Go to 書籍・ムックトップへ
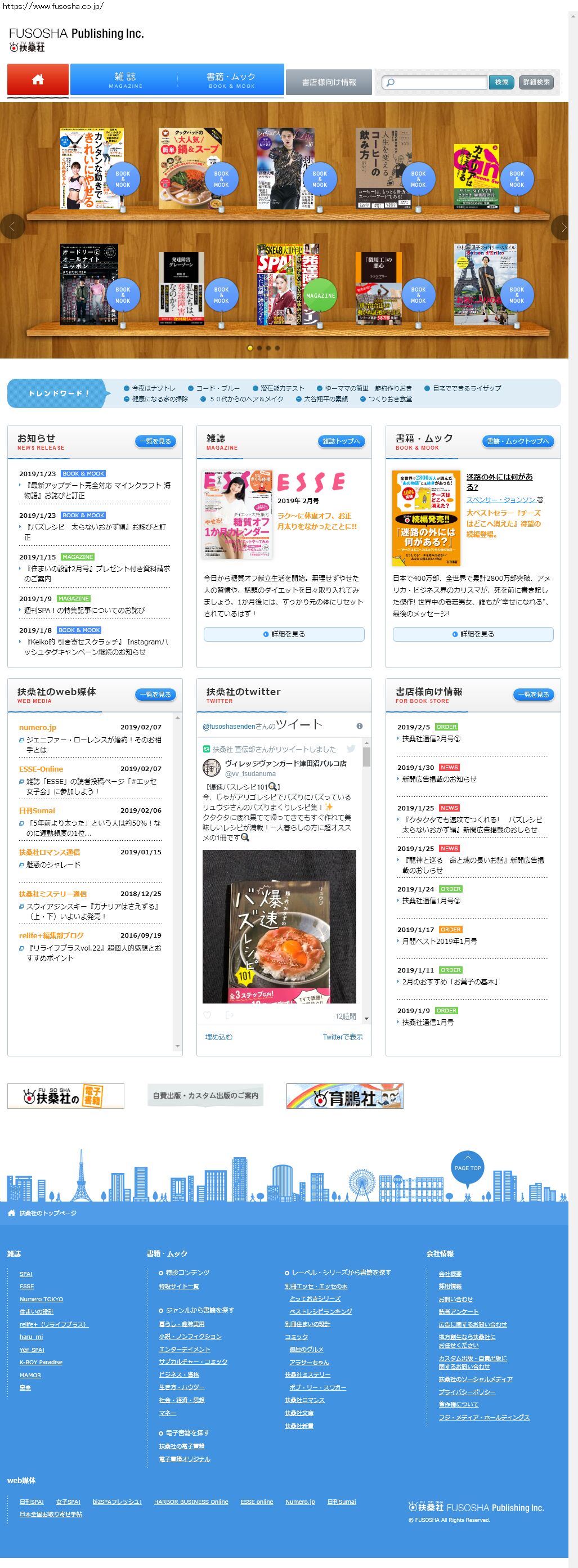The height and width of the screenshot is (1568, 578). pos(518,441)
